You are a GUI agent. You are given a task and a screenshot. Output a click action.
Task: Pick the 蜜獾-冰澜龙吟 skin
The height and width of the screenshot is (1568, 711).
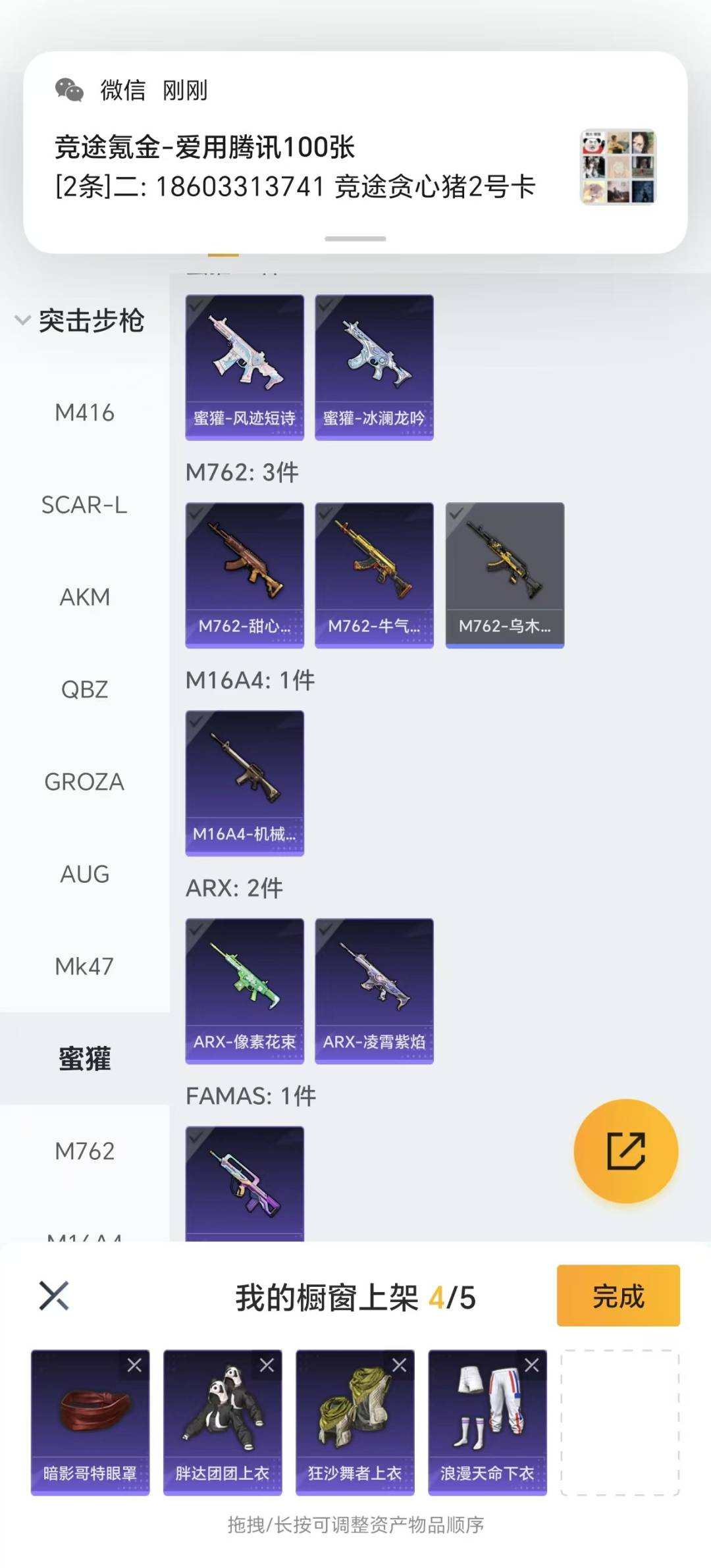pos(374,367)
